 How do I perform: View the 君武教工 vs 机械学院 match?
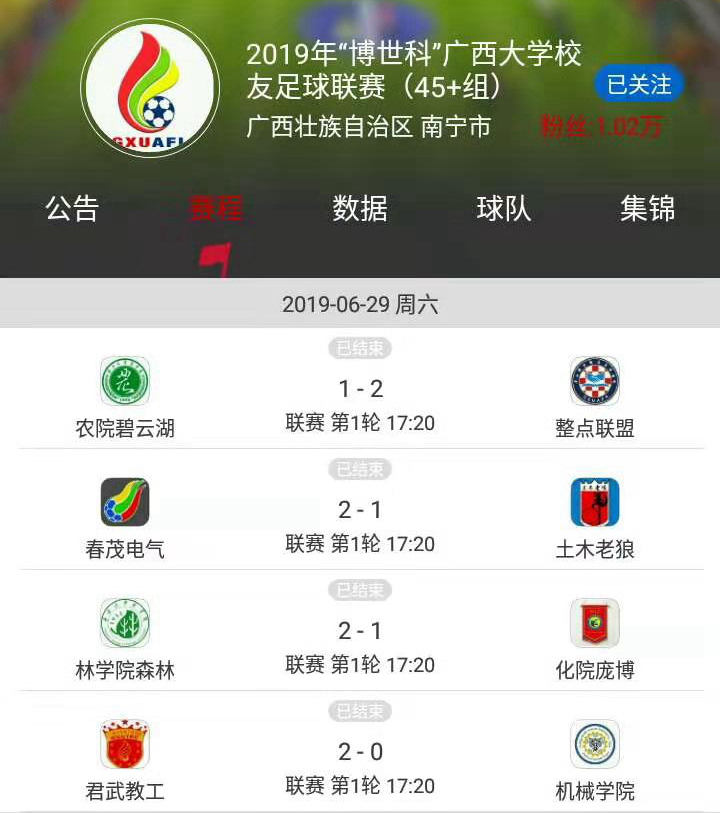360,753
